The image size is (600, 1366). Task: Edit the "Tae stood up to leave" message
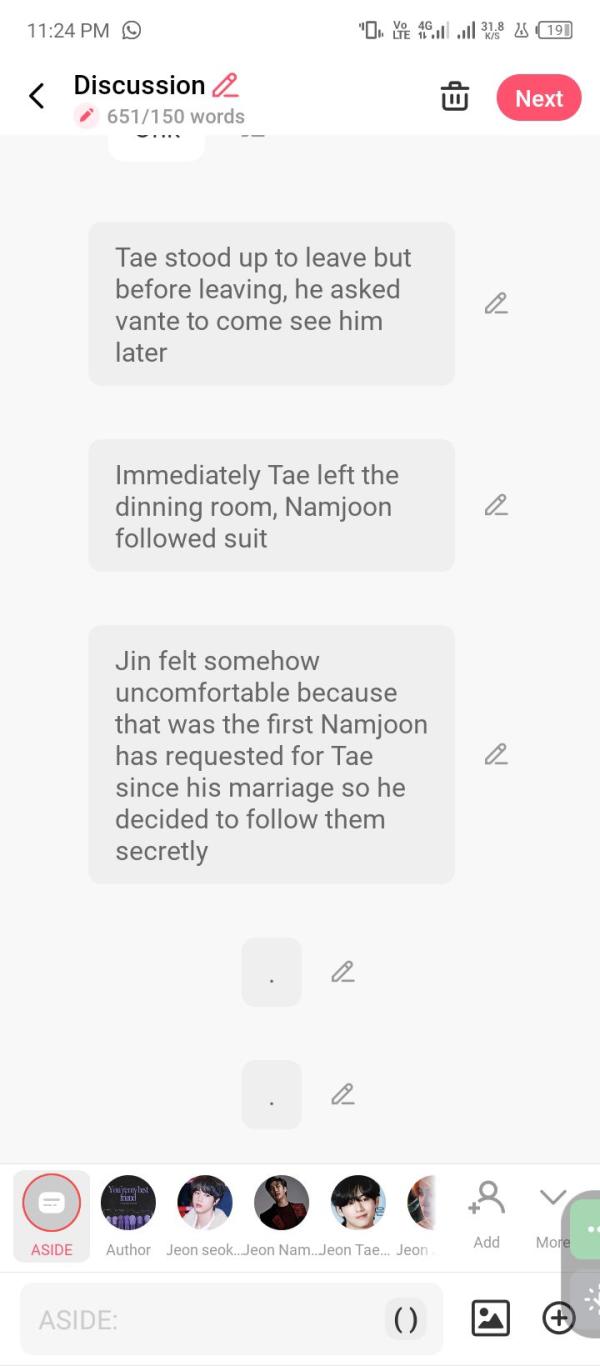(496, 304)
